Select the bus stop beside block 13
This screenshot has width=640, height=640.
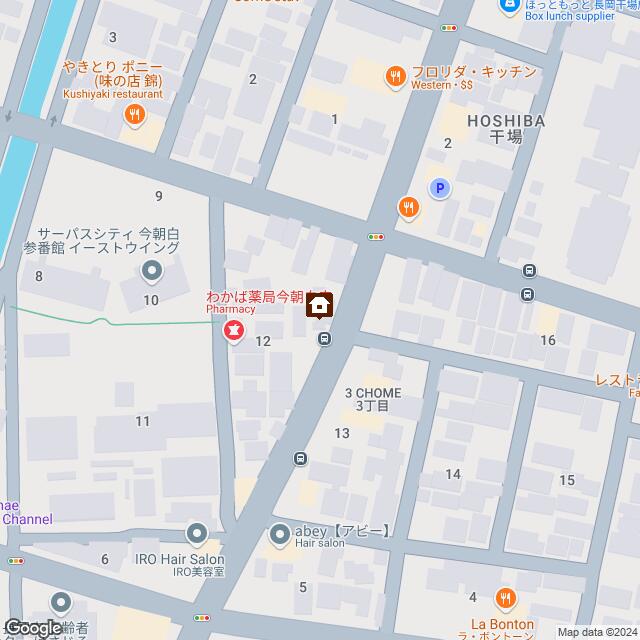click(x=300, y=459)
